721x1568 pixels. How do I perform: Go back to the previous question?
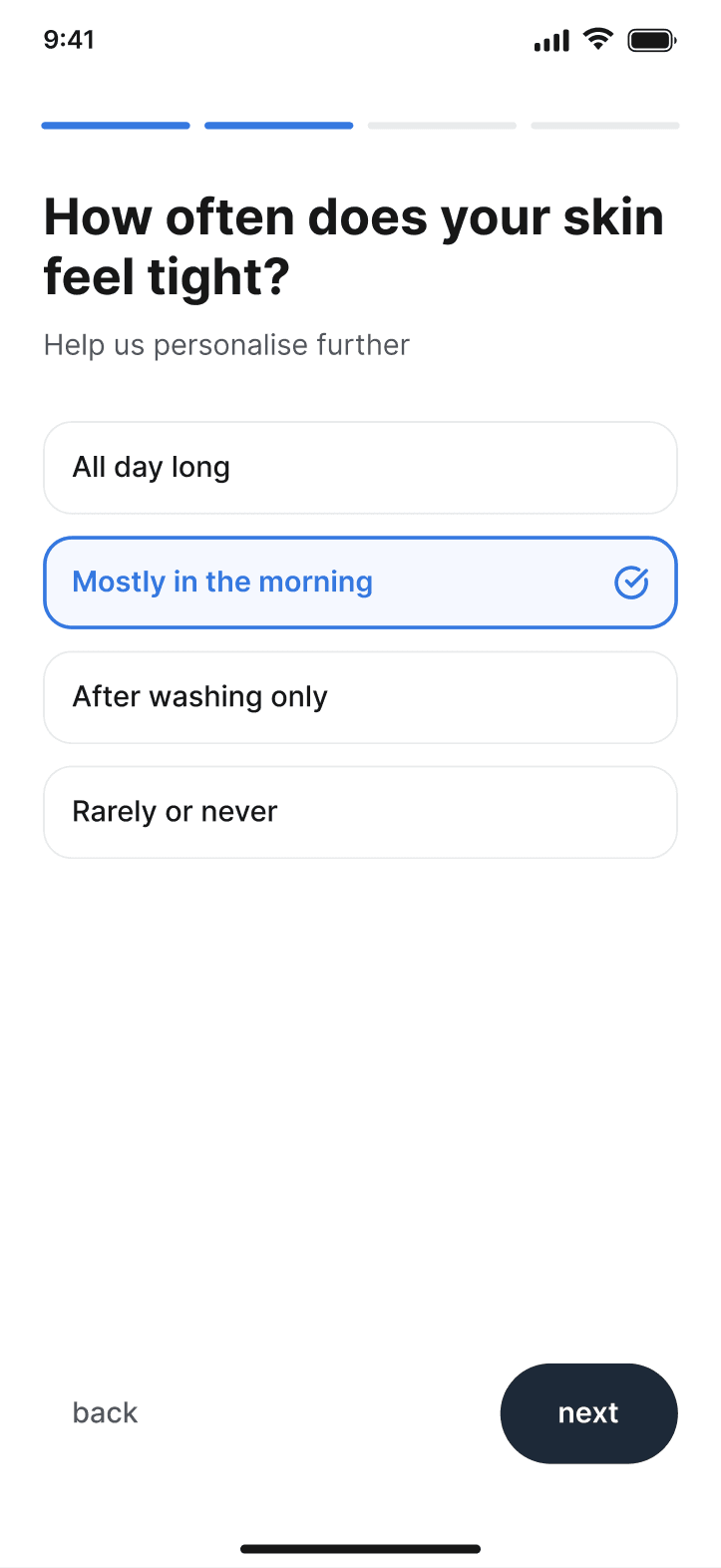tap(105, 1413)
